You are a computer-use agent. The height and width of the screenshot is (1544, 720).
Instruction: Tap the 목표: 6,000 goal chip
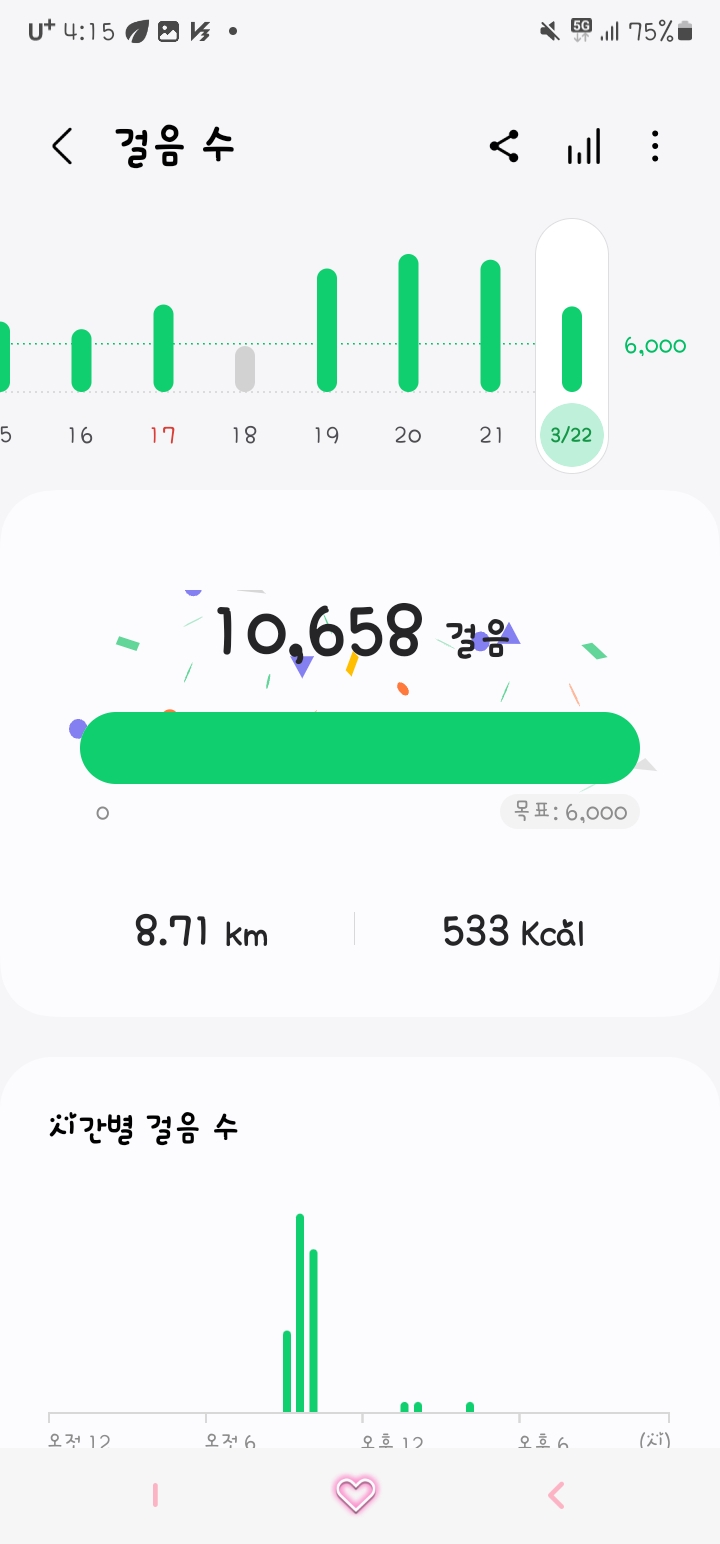pyautogui.click(x=570, y=812)
